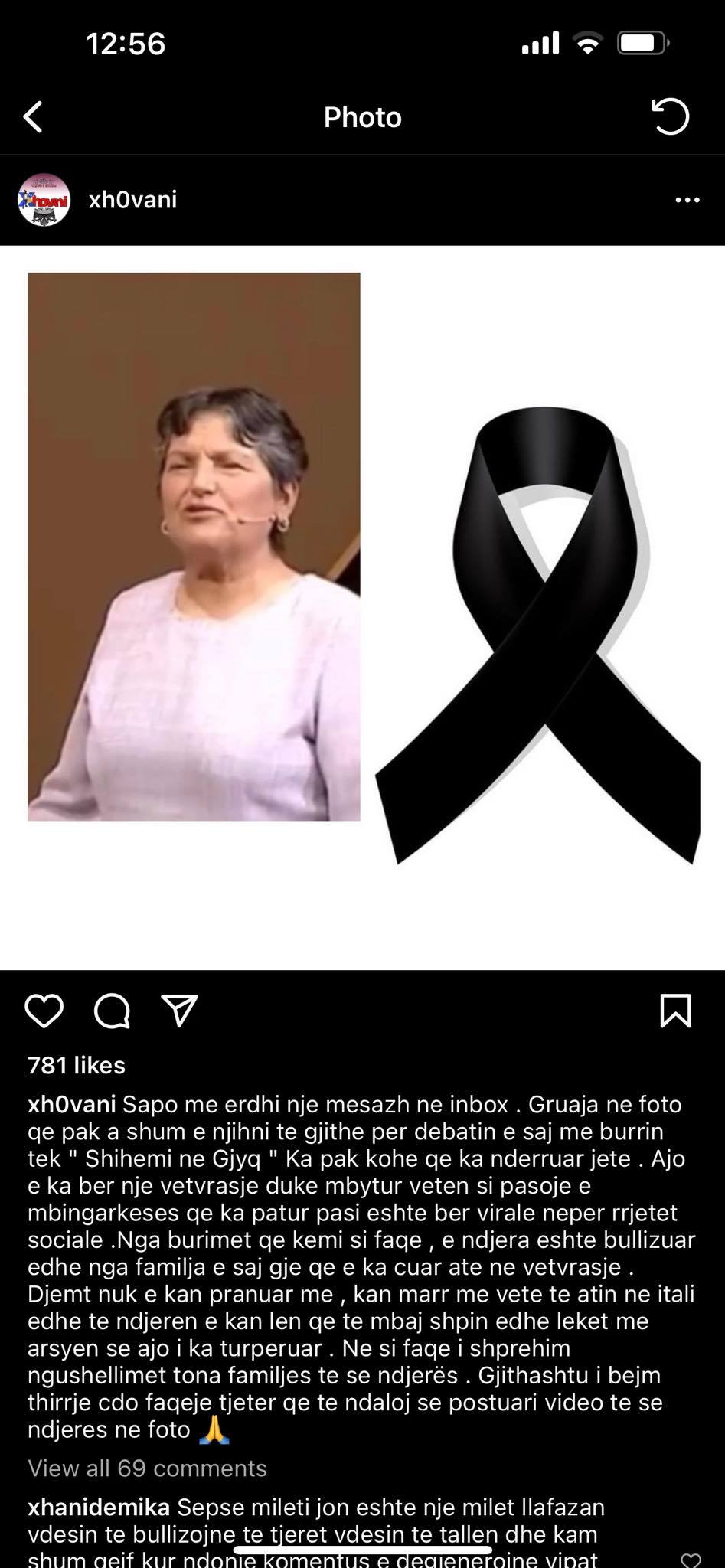View who liked: 781 likes
The width and height of the screenshot is (725, 1568).
pyautogui.click(x=77, y=1065)
